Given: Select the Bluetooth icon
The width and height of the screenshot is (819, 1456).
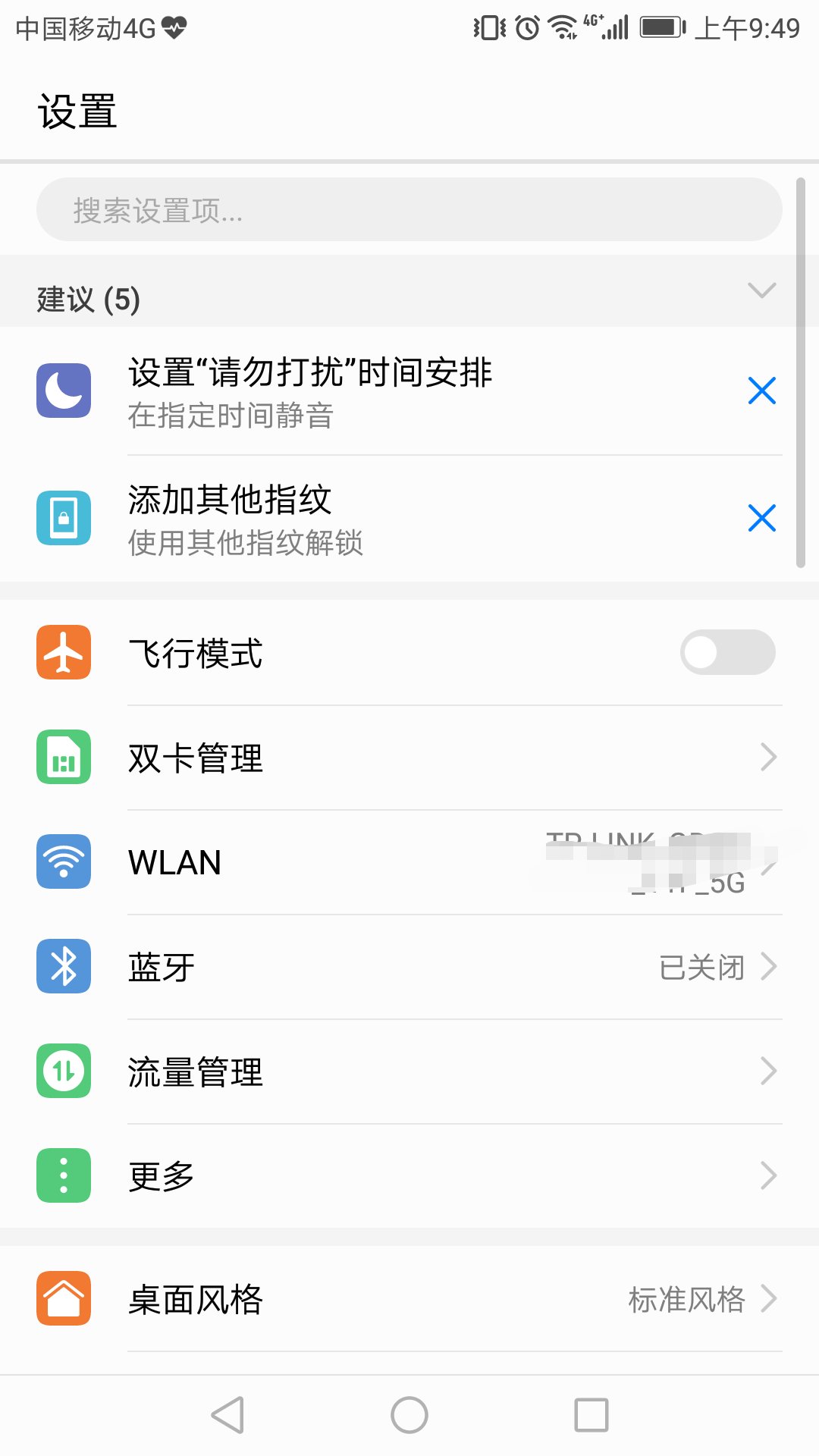Looking at the screenshot, I should click(64, 967).
